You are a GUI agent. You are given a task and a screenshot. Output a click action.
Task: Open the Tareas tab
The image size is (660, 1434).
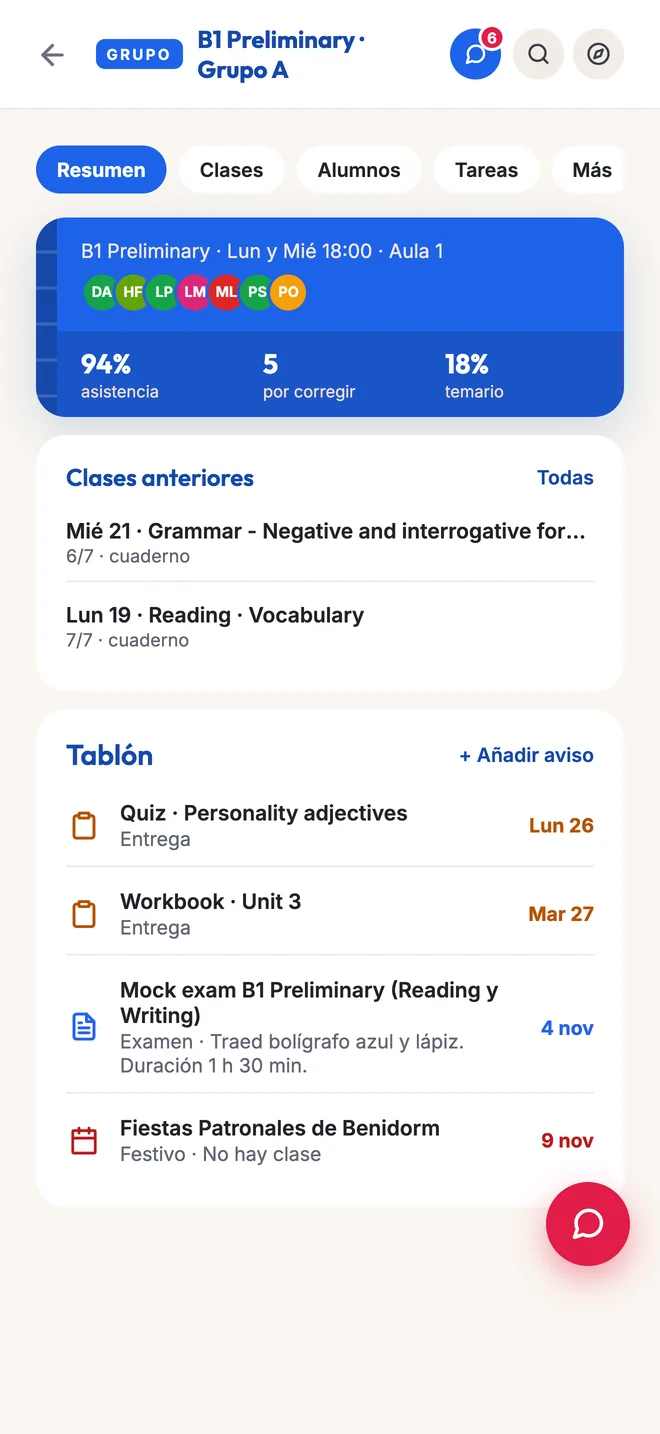(x=486, y=170)
